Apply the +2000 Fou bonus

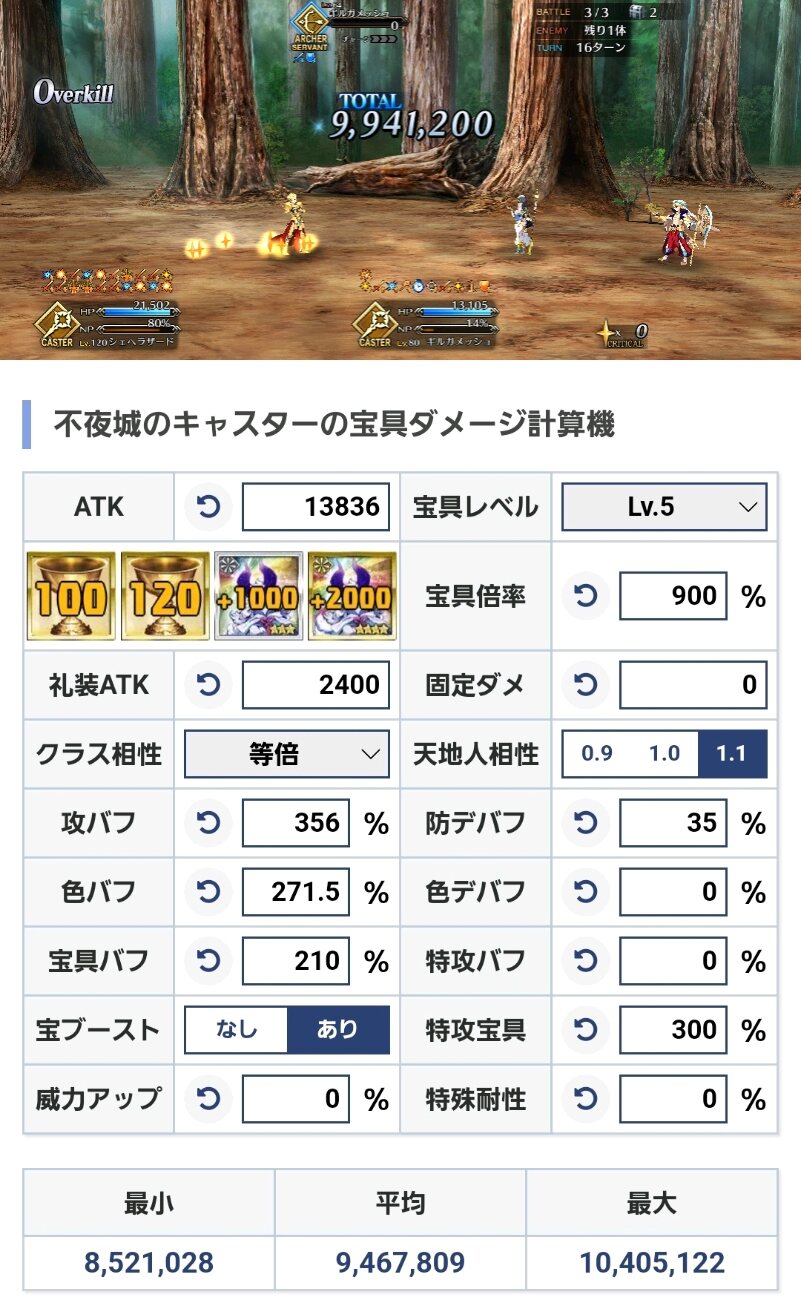352,596
